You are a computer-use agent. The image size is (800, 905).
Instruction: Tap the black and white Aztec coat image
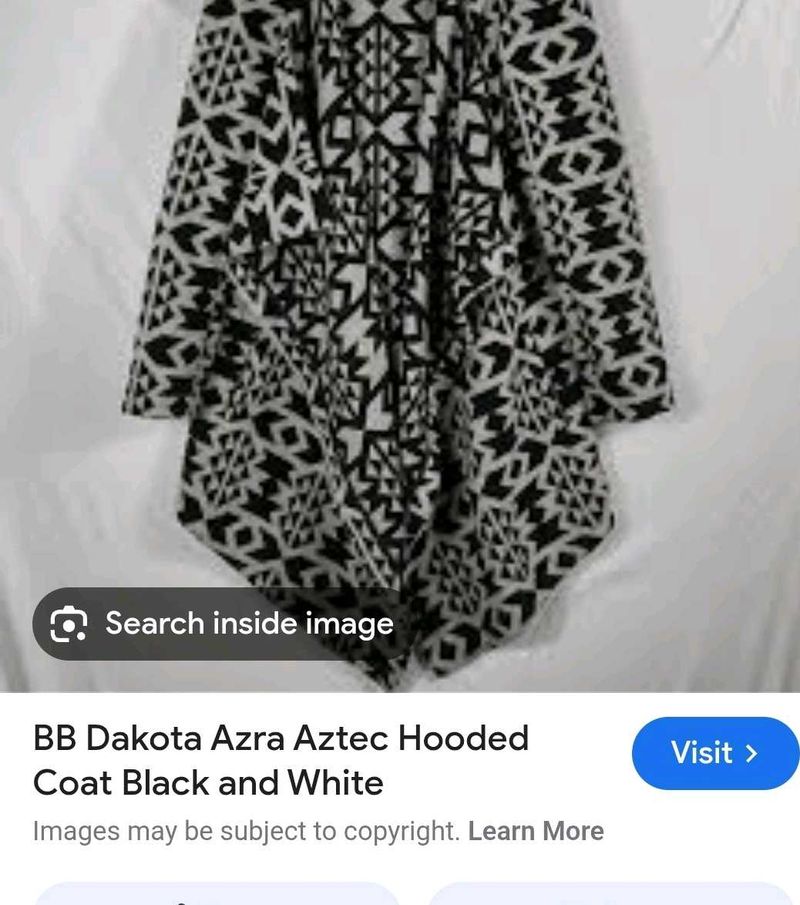click(400, 300)
